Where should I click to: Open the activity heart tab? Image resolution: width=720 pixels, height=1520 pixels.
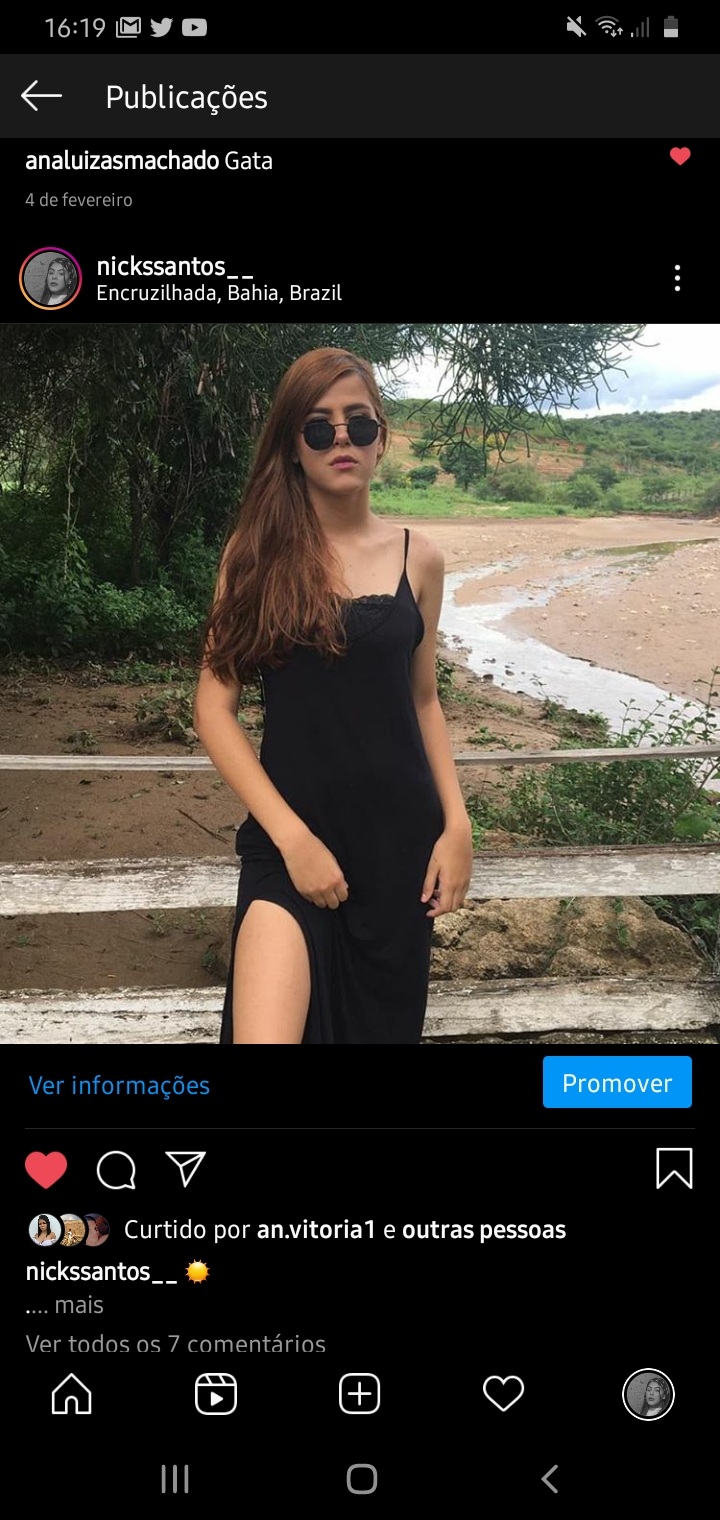[x=503, y=1394]
